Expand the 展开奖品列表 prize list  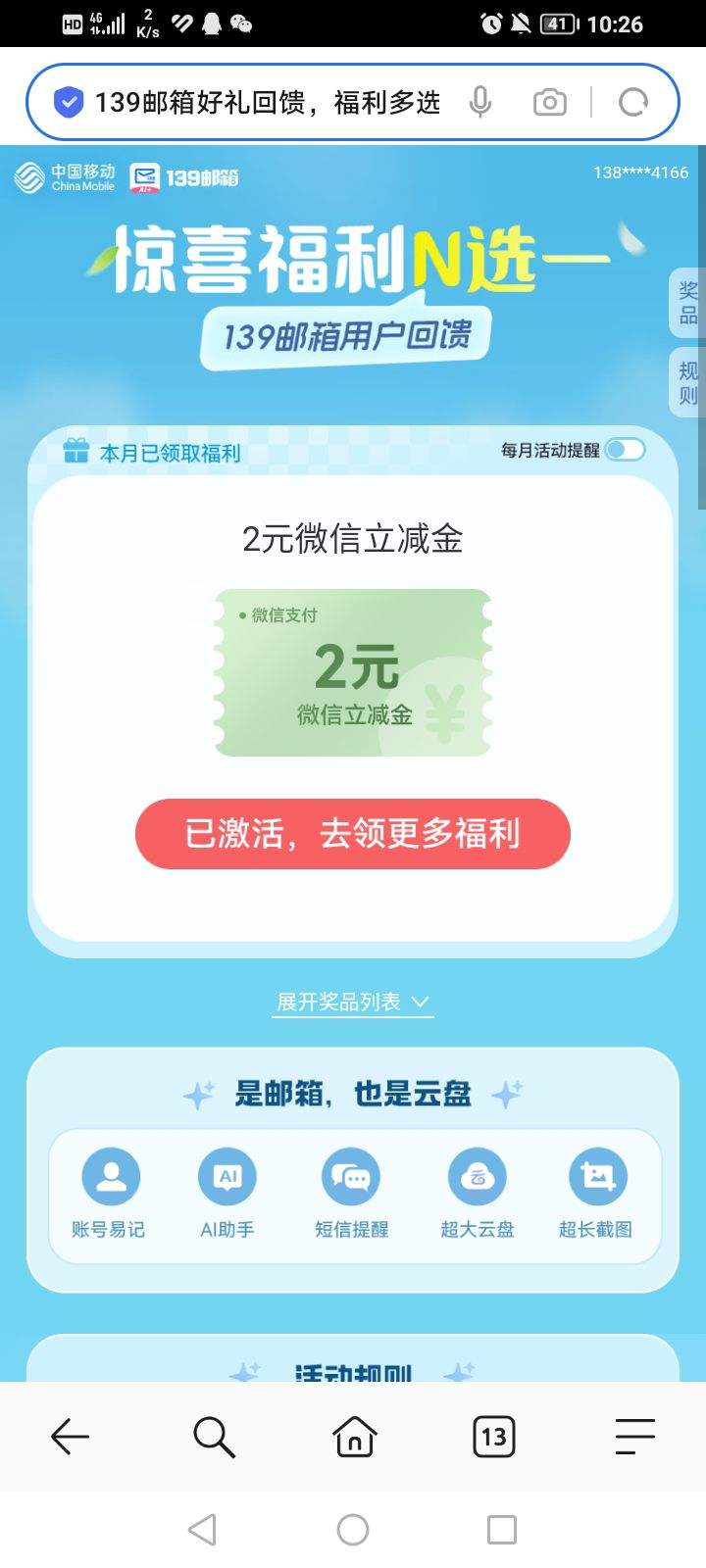tap(352, 1001)
